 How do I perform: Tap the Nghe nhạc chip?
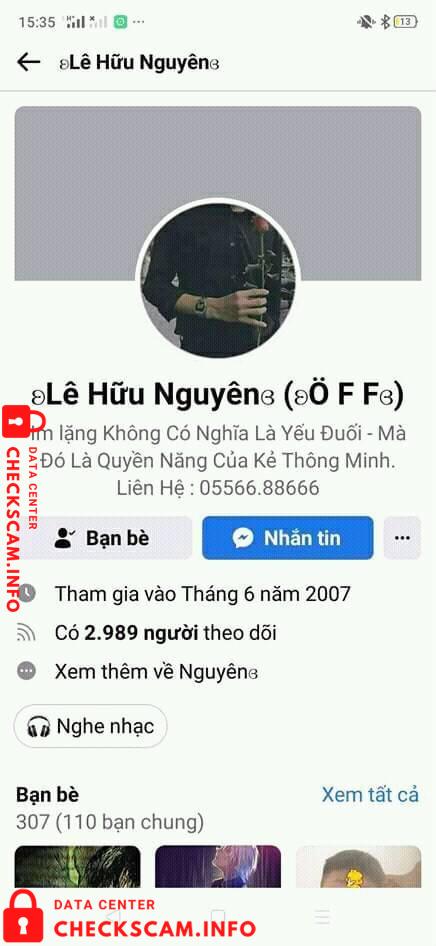coord(90,726)
